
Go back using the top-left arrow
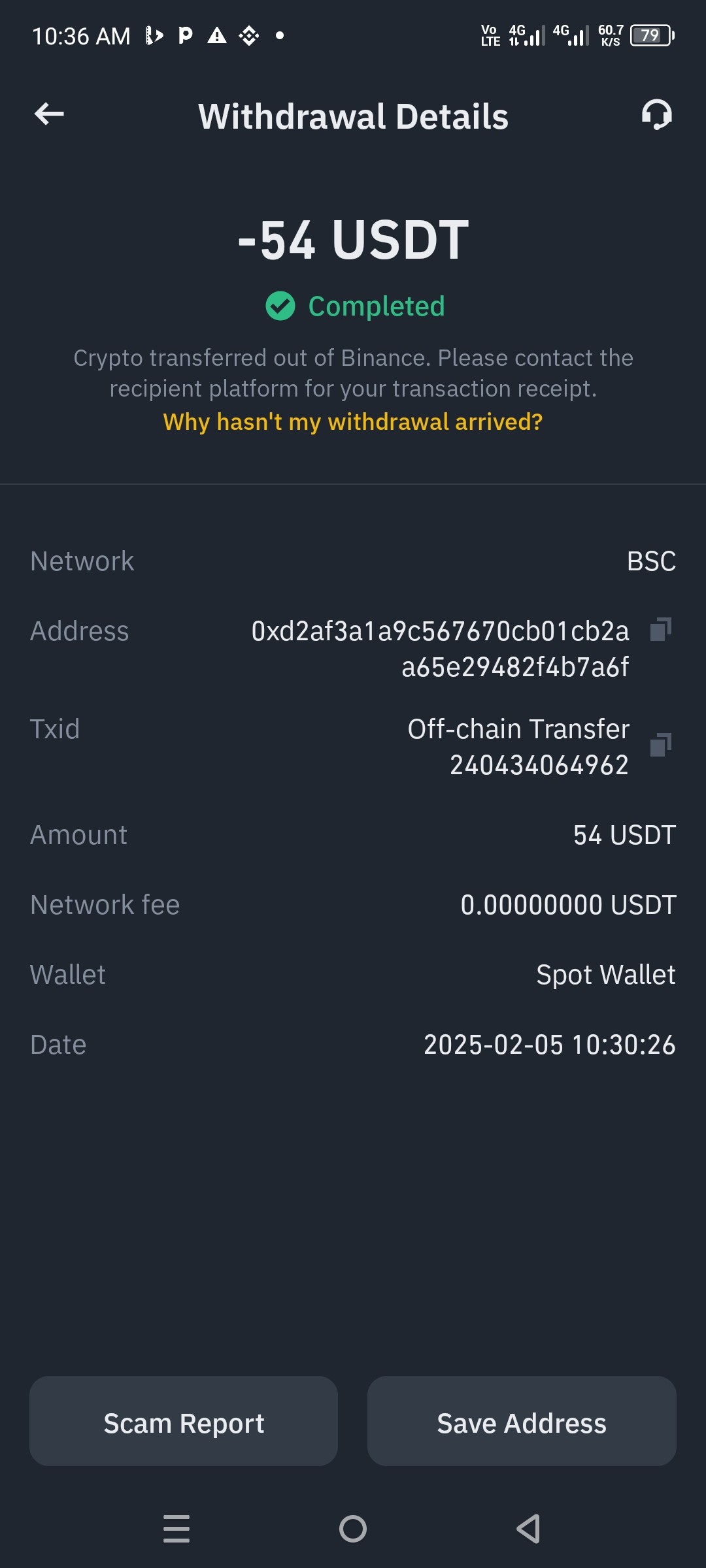(x=49, y=114)
